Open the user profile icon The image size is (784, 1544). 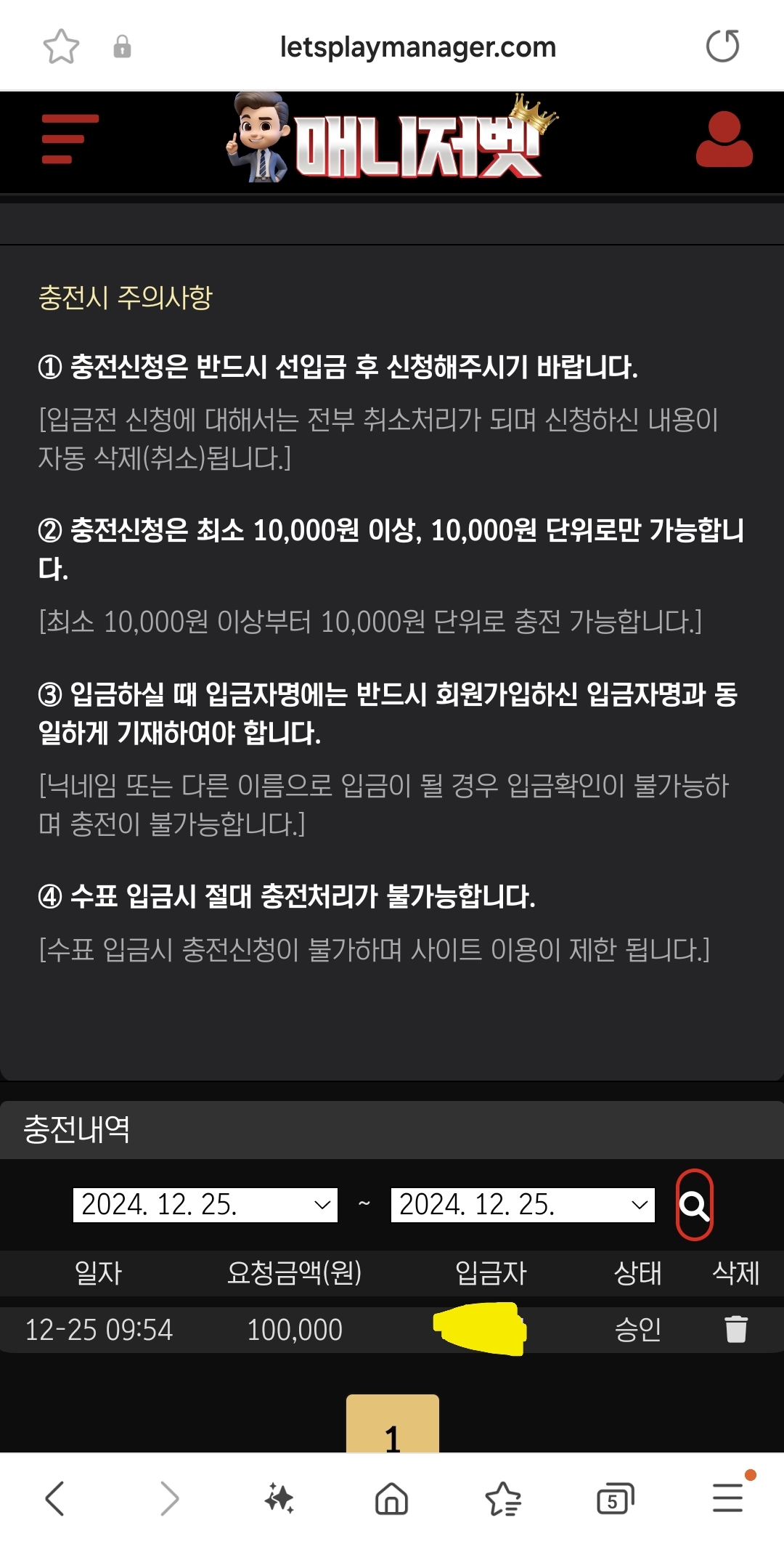(x=724, y=139)
